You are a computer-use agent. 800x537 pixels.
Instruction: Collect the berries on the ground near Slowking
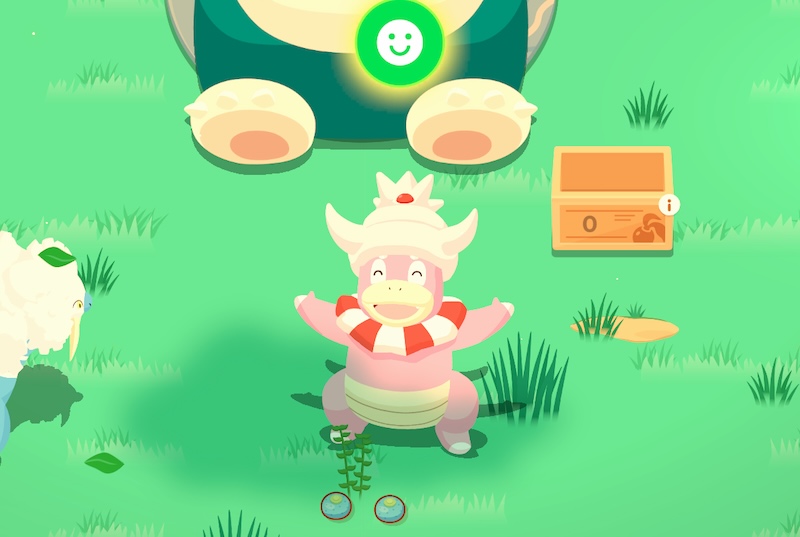[361, 506]
